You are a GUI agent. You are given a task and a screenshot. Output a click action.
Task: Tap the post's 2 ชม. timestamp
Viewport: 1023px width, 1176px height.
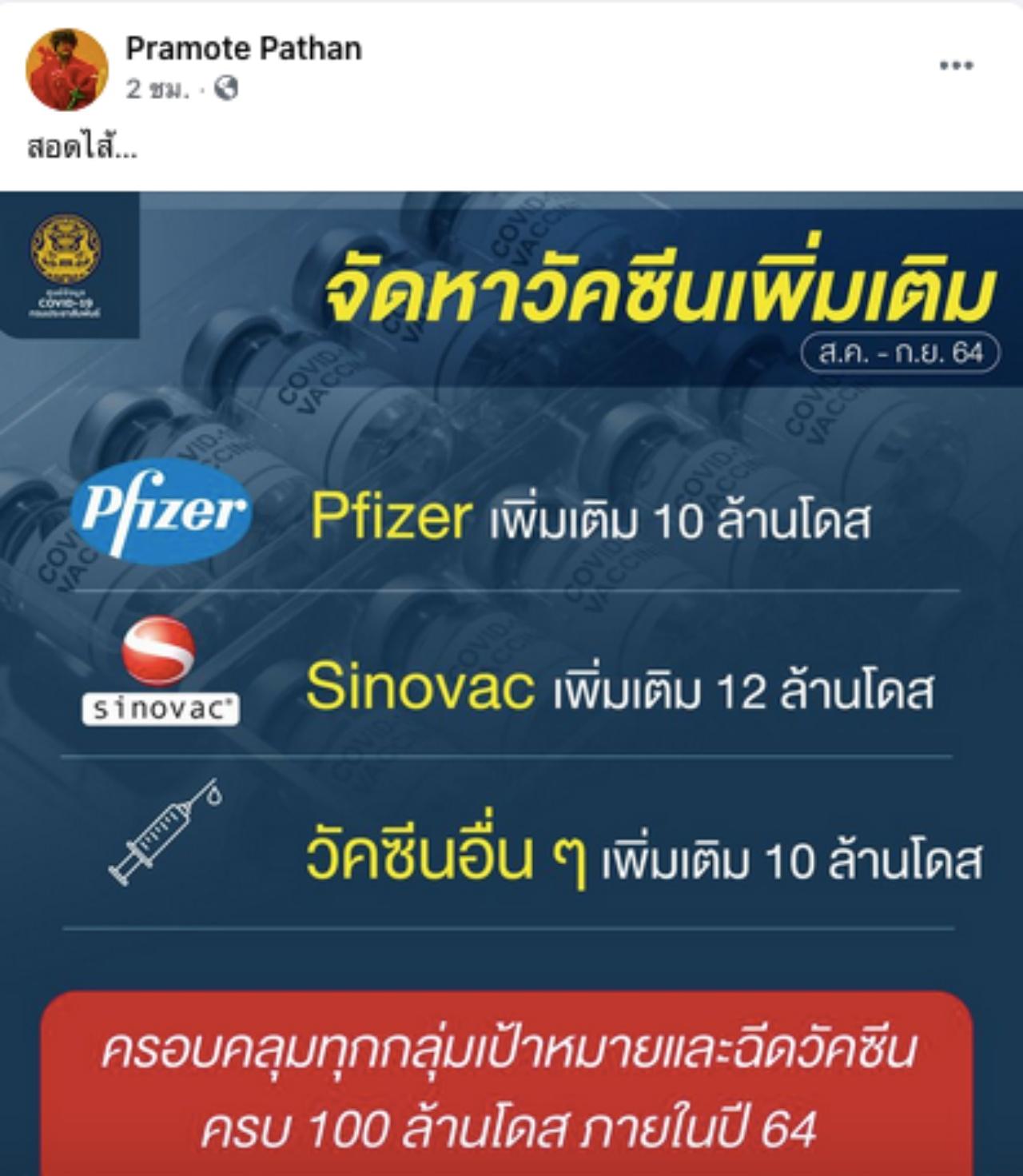157,89
